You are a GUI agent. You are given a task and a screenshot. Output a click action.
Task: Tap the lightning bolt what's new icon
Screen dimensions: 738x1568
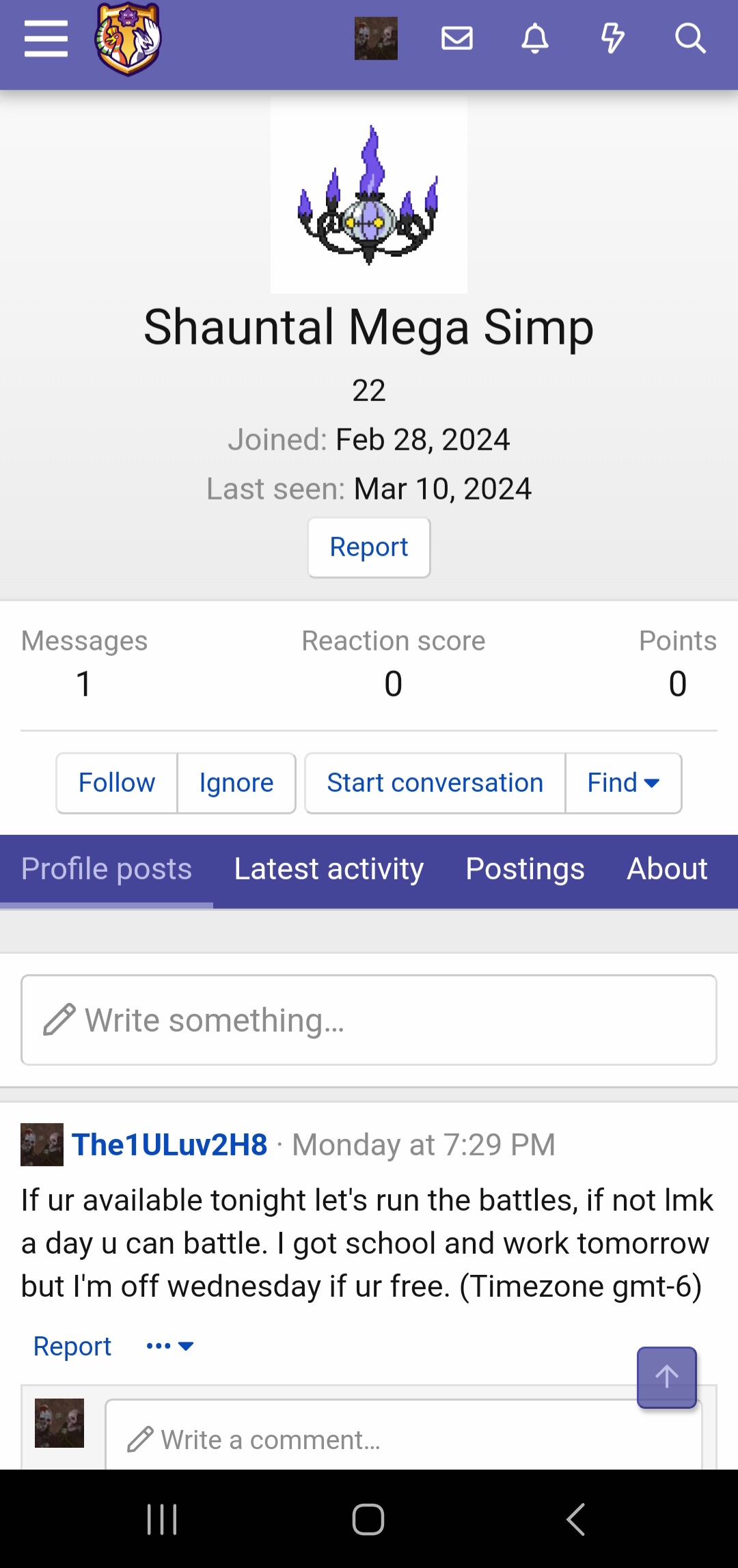pos(613,38)
